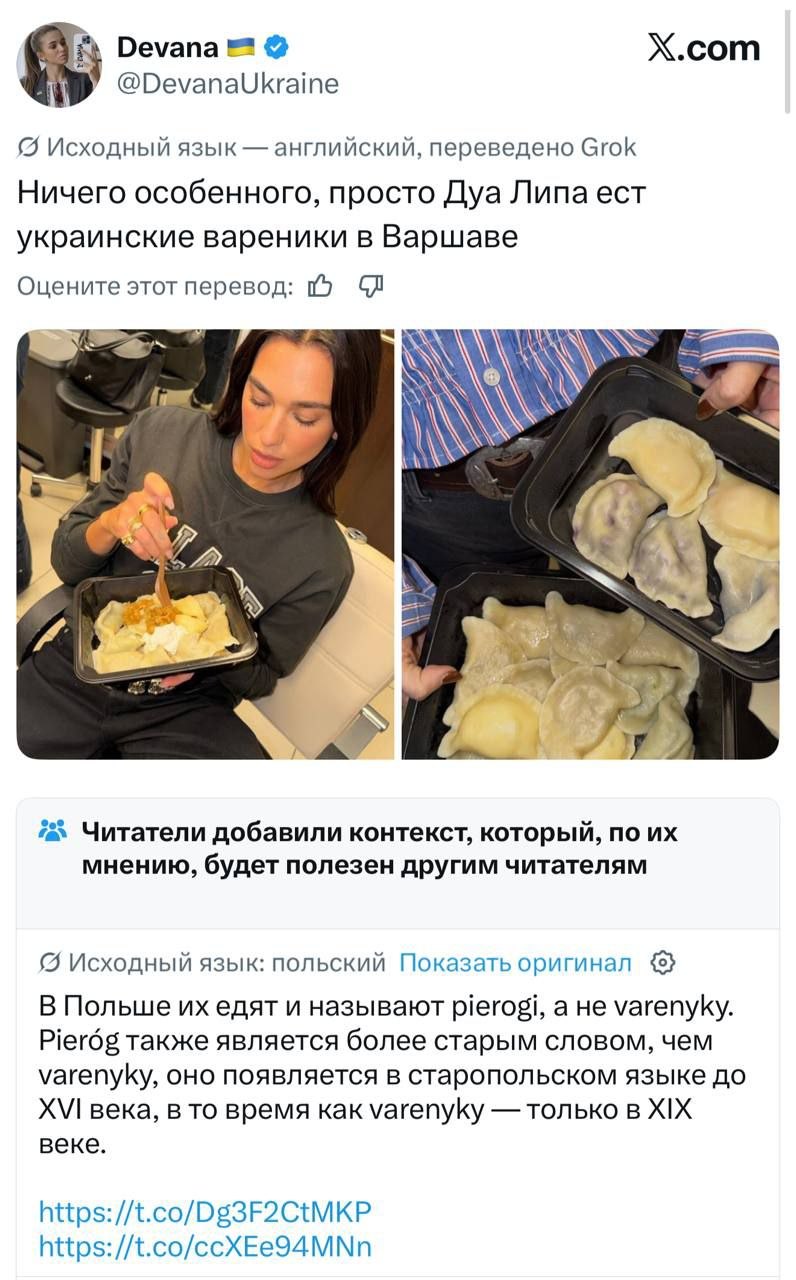Open Devana's profile picture
The image size is (796, 1280).
[58, 64]
